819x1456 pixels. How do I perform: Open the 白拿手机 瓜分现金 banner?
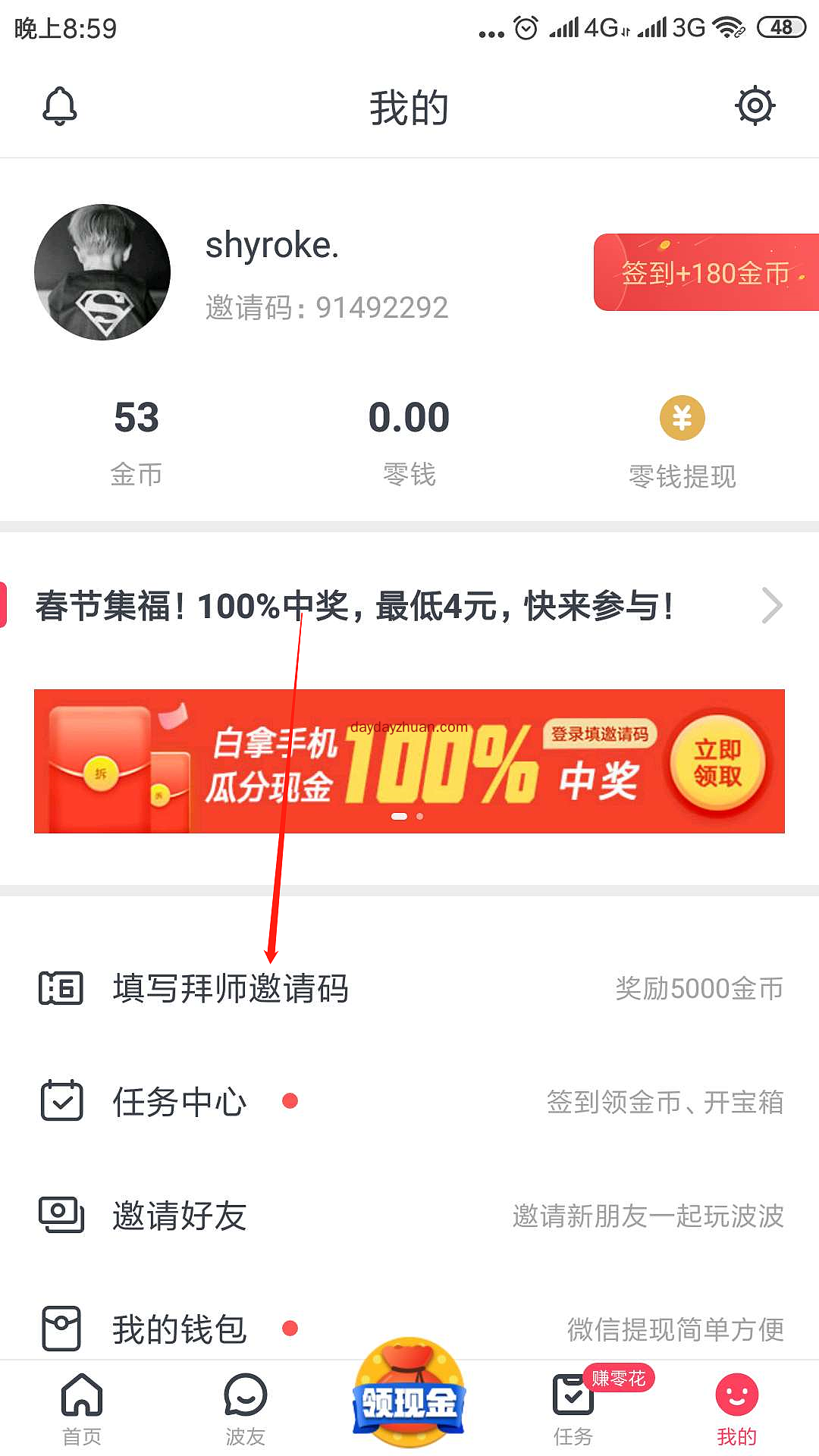[409, 761]
